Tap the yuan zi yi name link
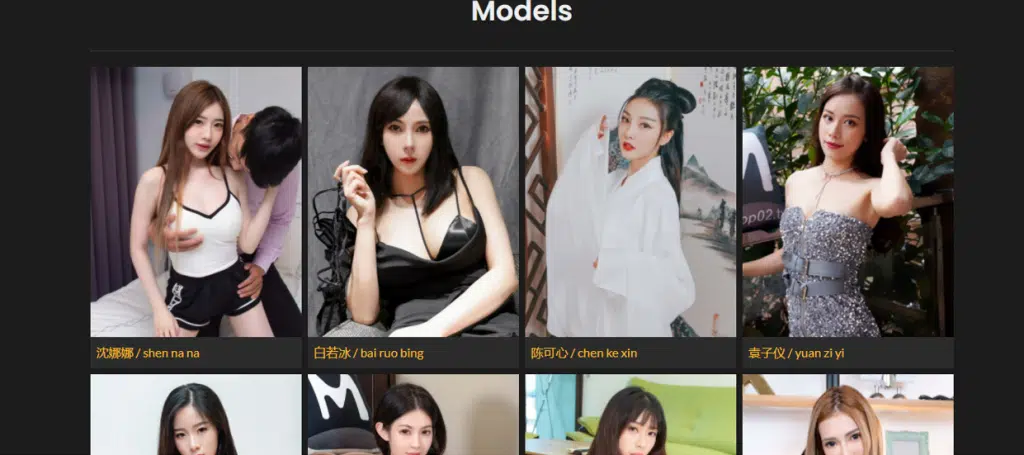This screenshot has width=1024, height=455. click(x=796, y=353)
